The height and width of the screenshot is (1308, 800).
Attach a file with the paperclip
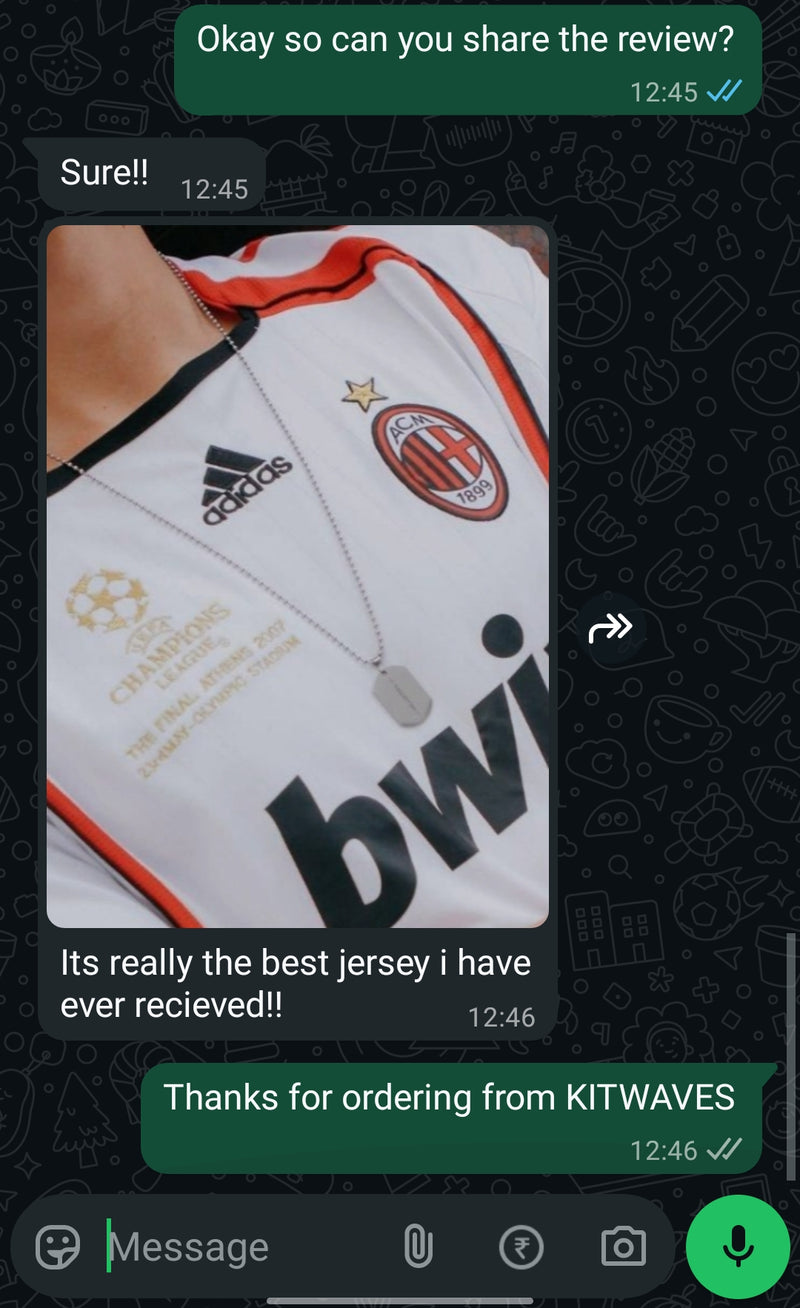click(x=418, y=1247)
